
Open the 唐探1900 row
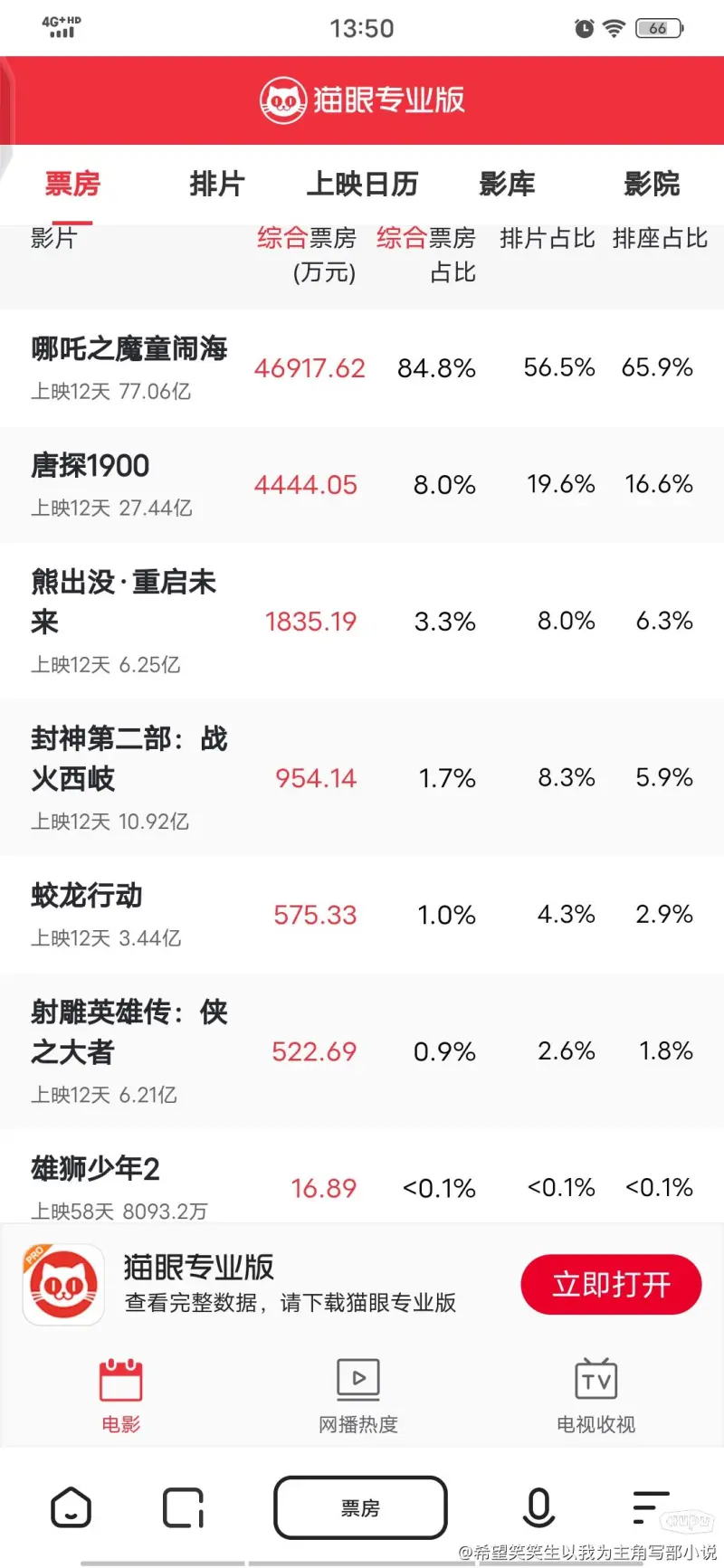point(362,485)
